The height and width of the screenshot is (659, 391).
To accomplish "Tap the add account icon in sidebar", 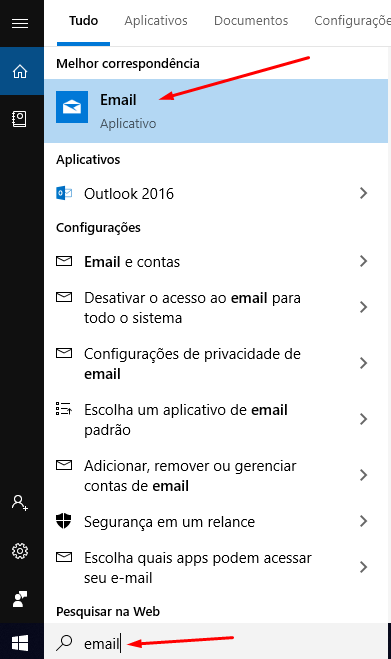I will point(20,503).
